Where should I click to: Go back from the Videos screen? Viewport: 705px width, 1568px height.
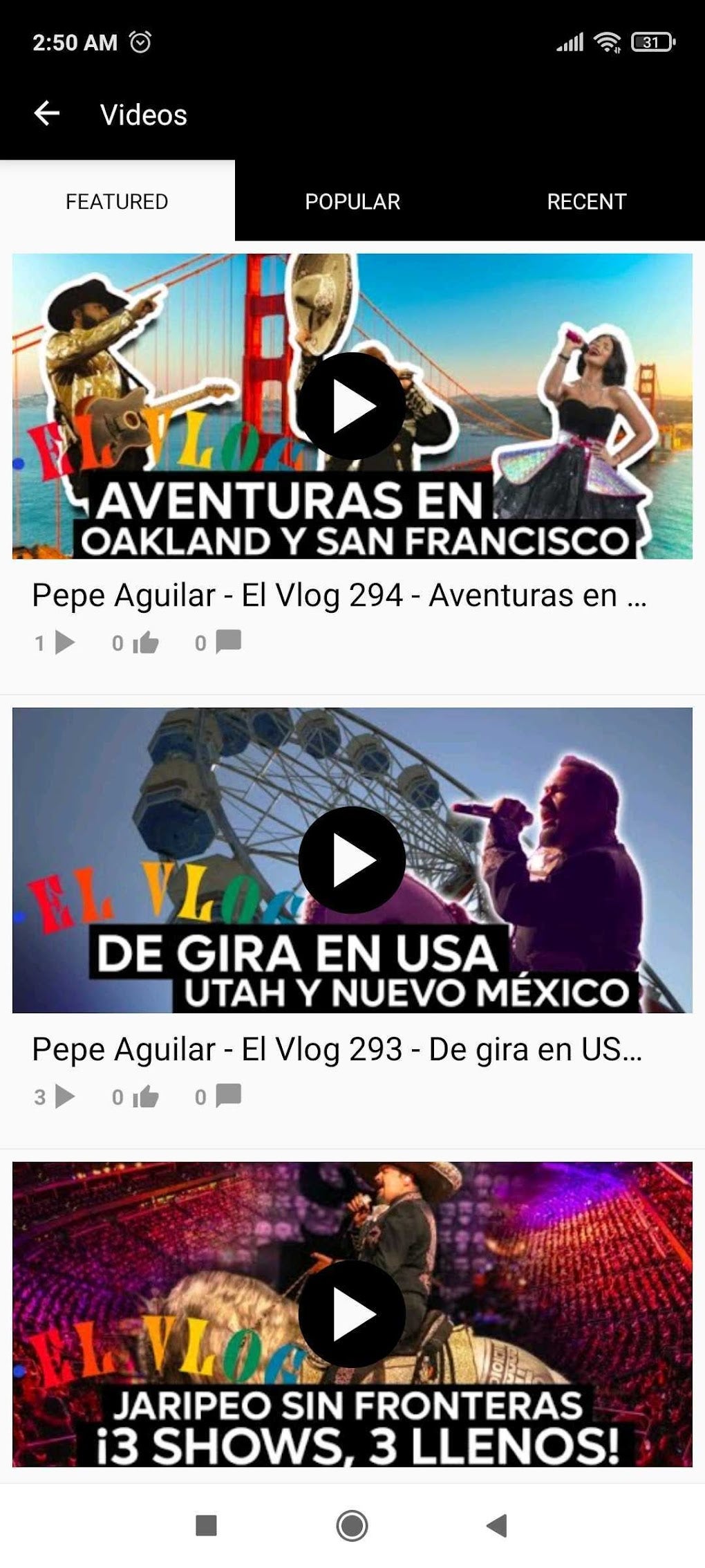pos(47,113)
